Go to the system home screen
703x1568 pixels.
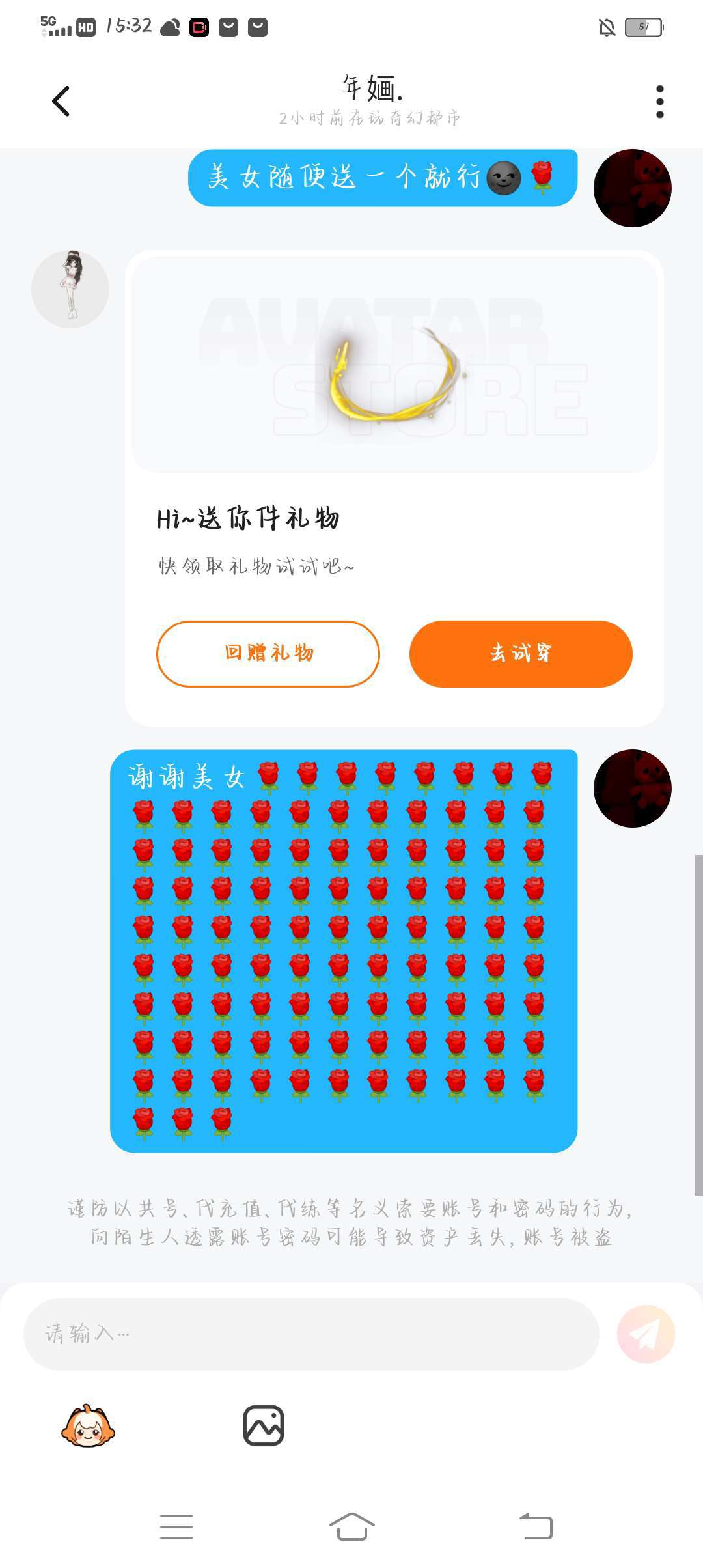pyautogui.click(x=352, y=1527)
